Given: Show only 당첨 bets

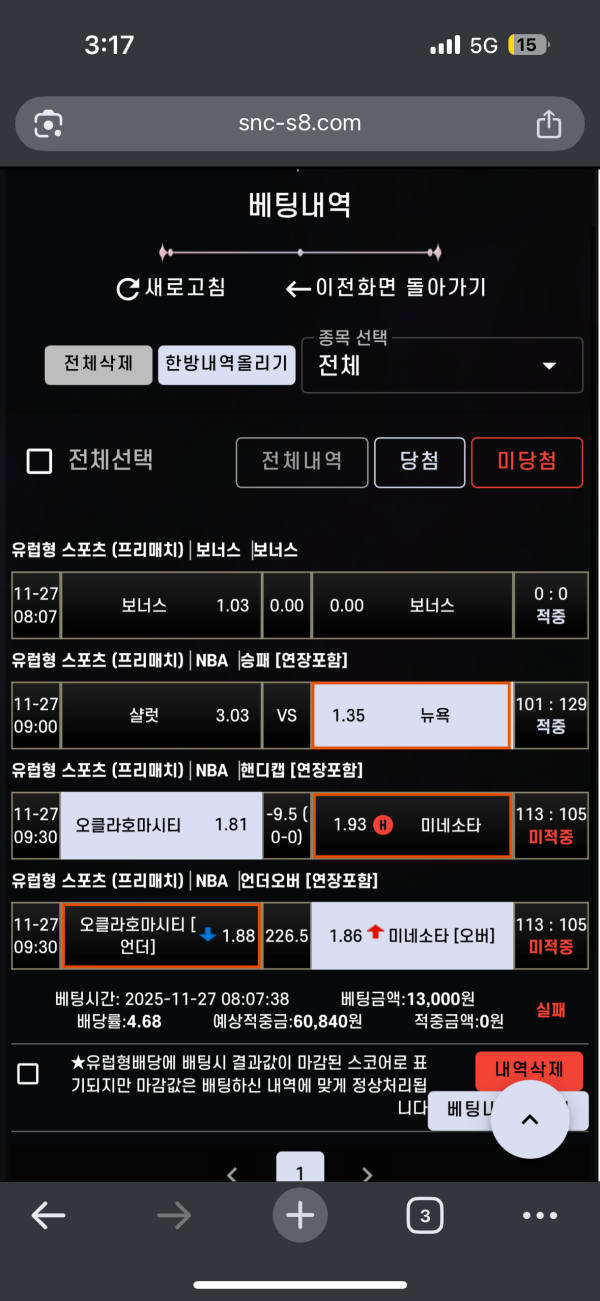Looking at the screenshot, I should 420,461.
